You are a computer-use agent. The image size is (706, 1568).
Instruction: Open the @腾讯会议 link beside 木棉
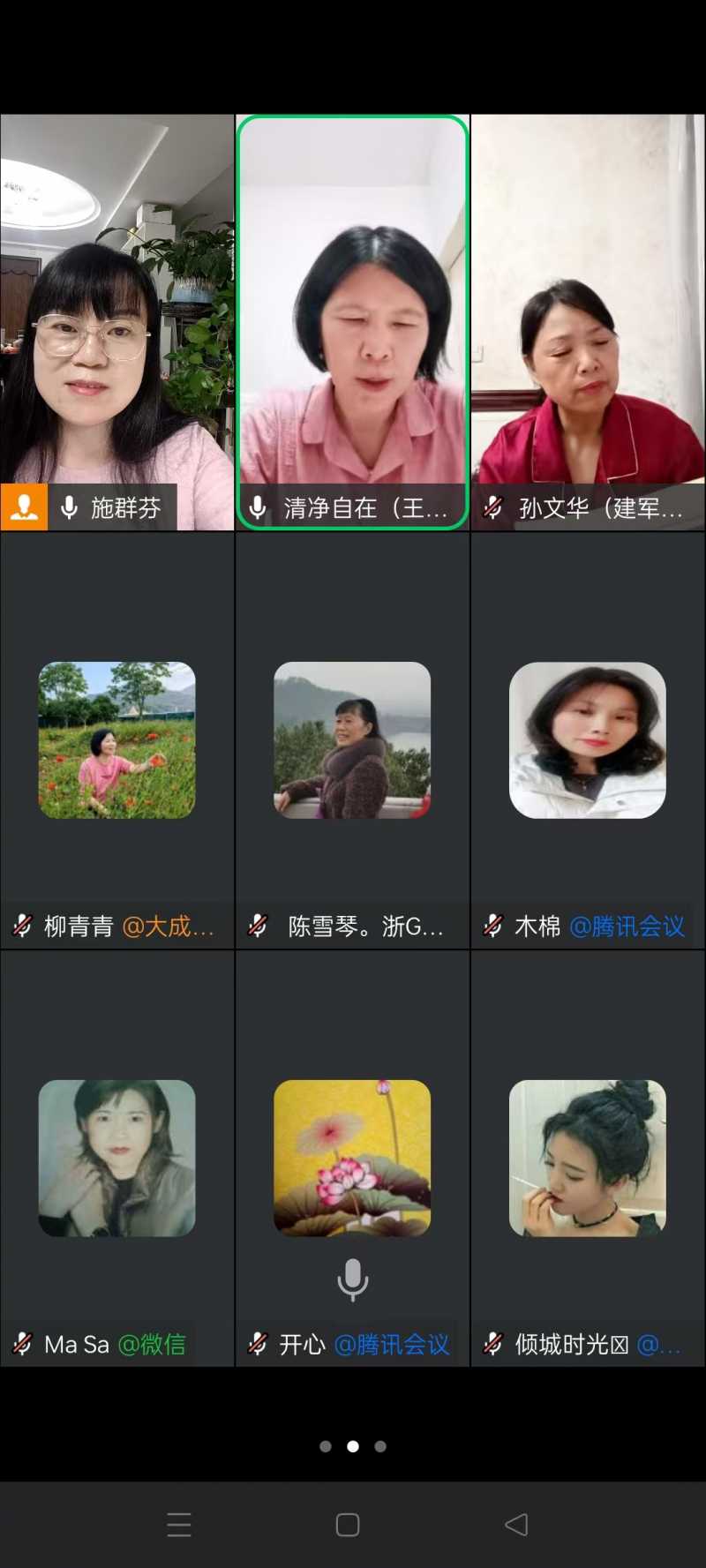627,926
